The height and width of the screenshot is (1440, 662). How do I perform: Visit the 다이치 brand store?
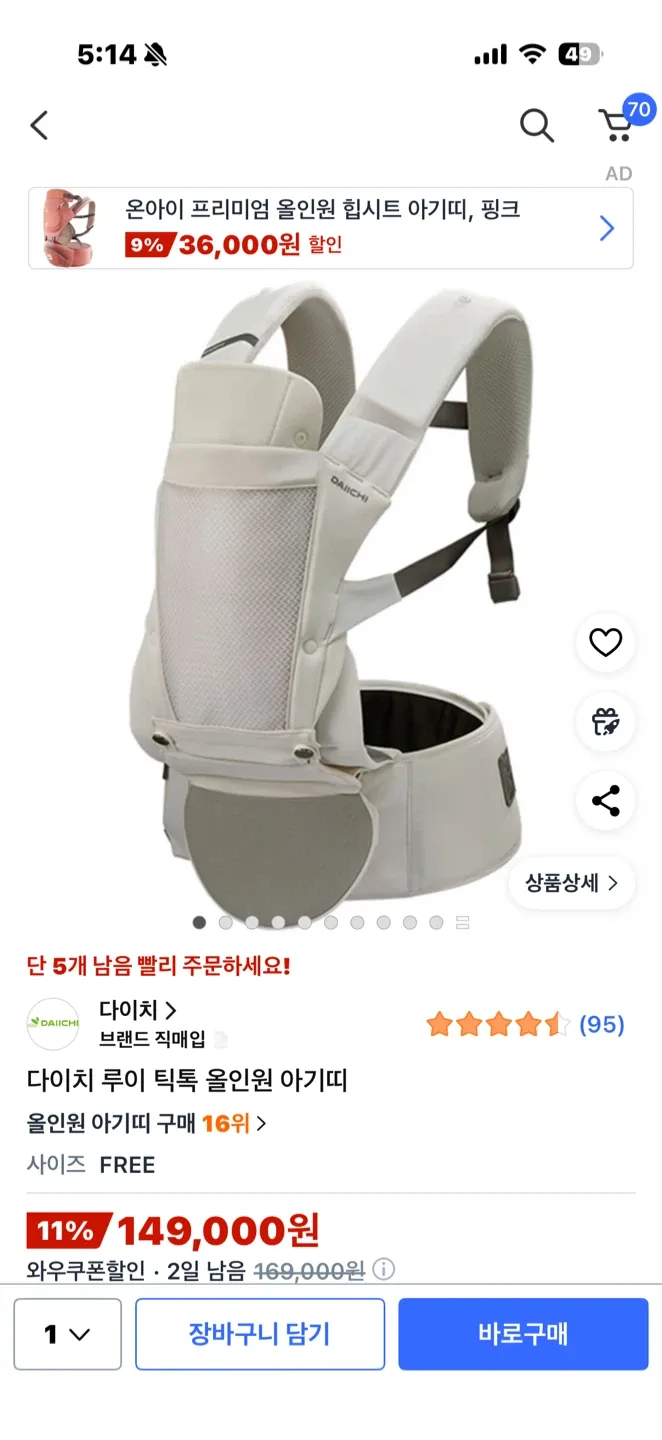tap(138, 1010)
